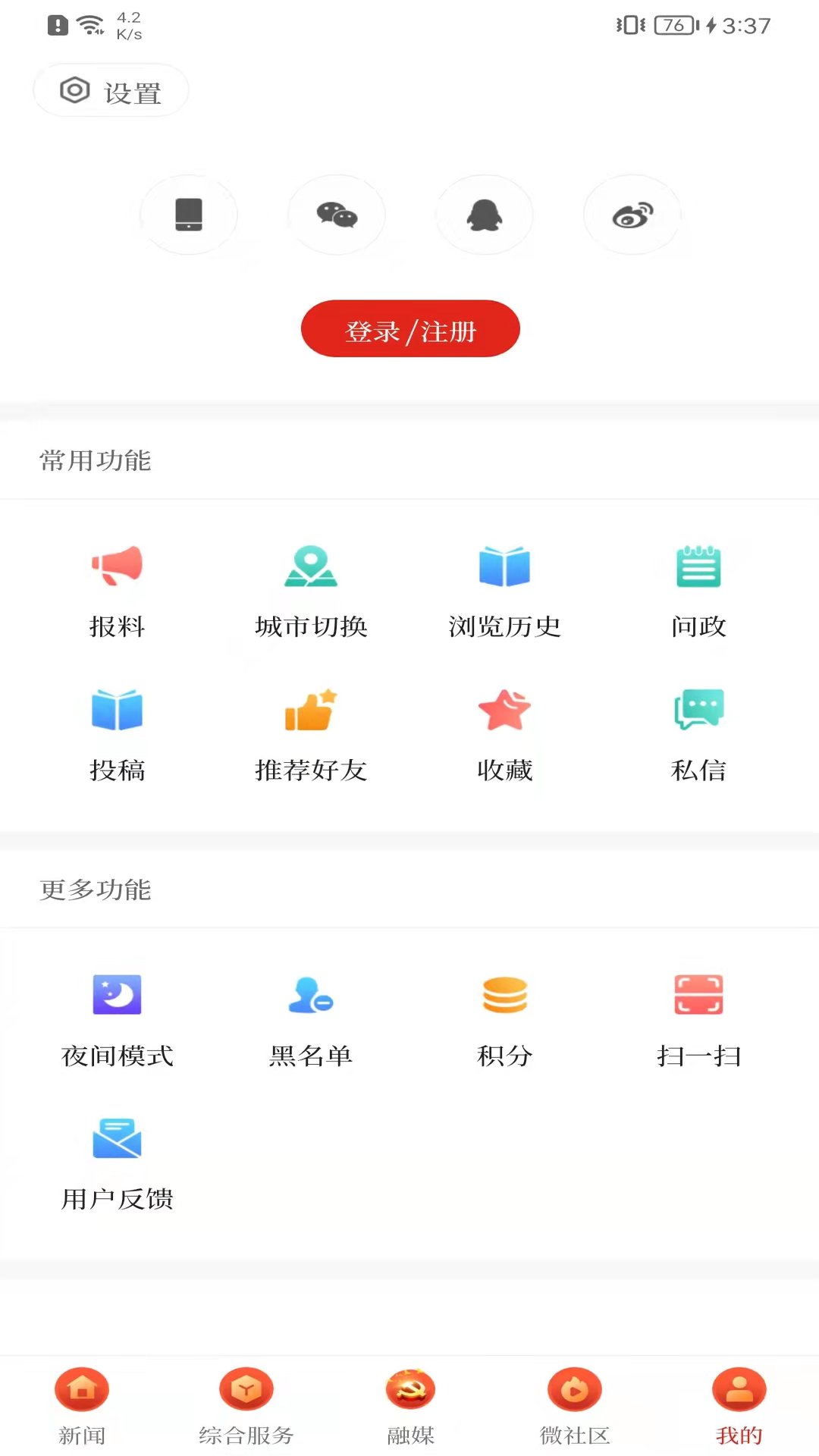Open 用户反馈 user feedback
This screenshot has width=819, height=1456.
pos(117,1160)
